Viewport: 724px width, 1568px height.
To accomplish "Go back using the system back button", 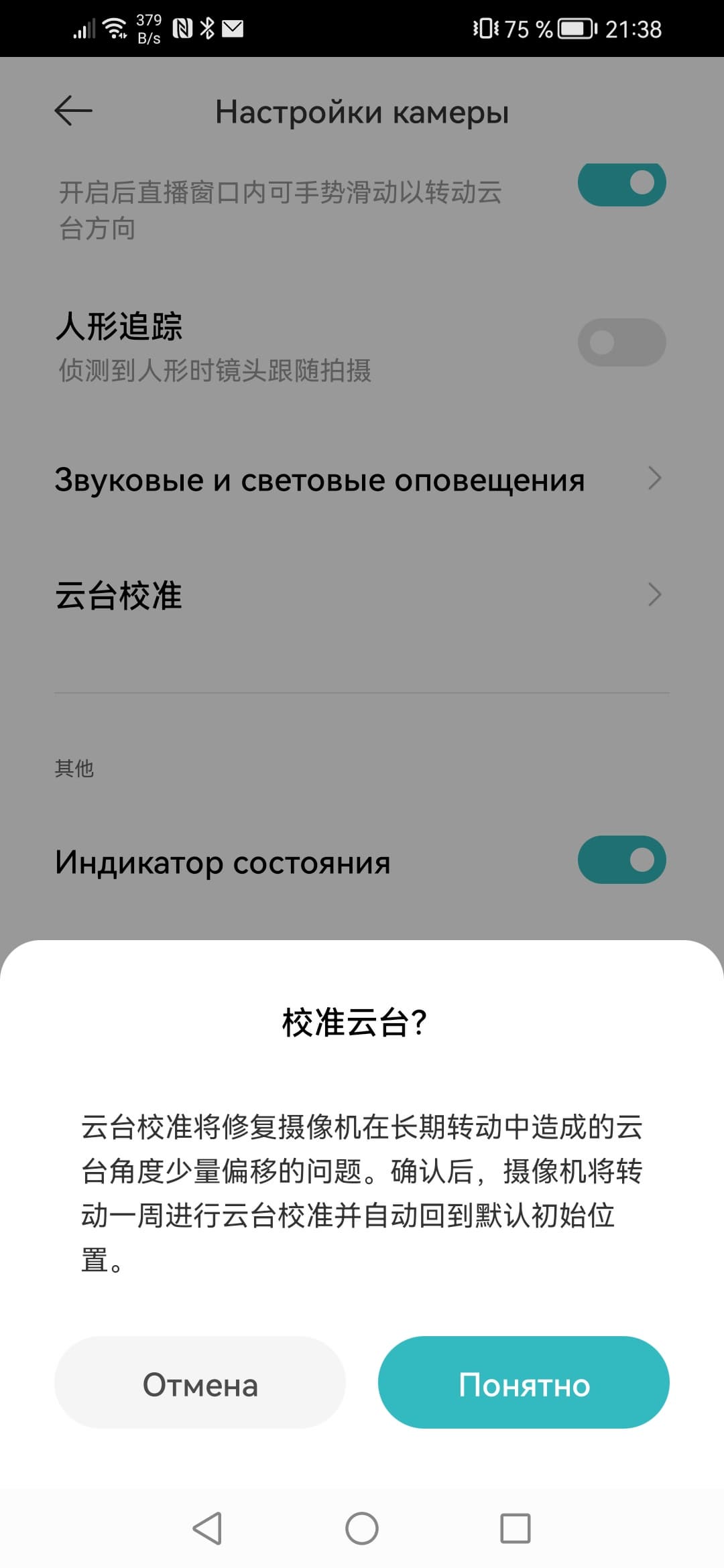I will pos(207,1528).
